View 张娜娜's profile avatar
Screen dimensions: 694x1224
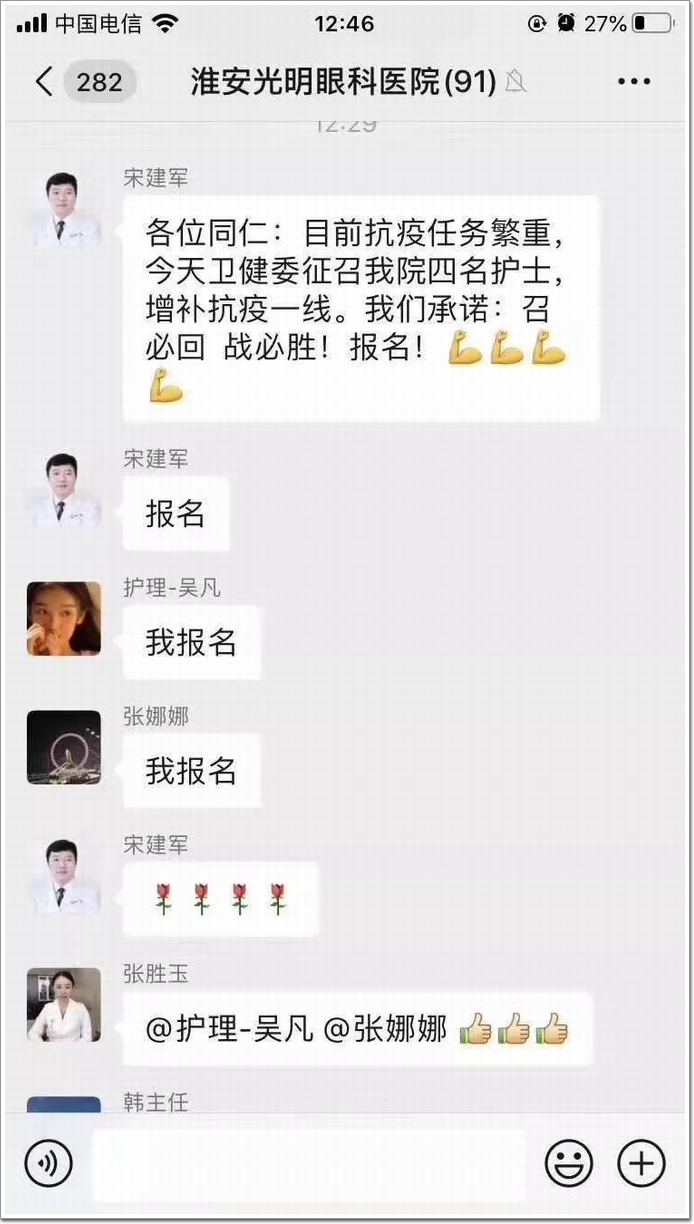click(64, 747)
